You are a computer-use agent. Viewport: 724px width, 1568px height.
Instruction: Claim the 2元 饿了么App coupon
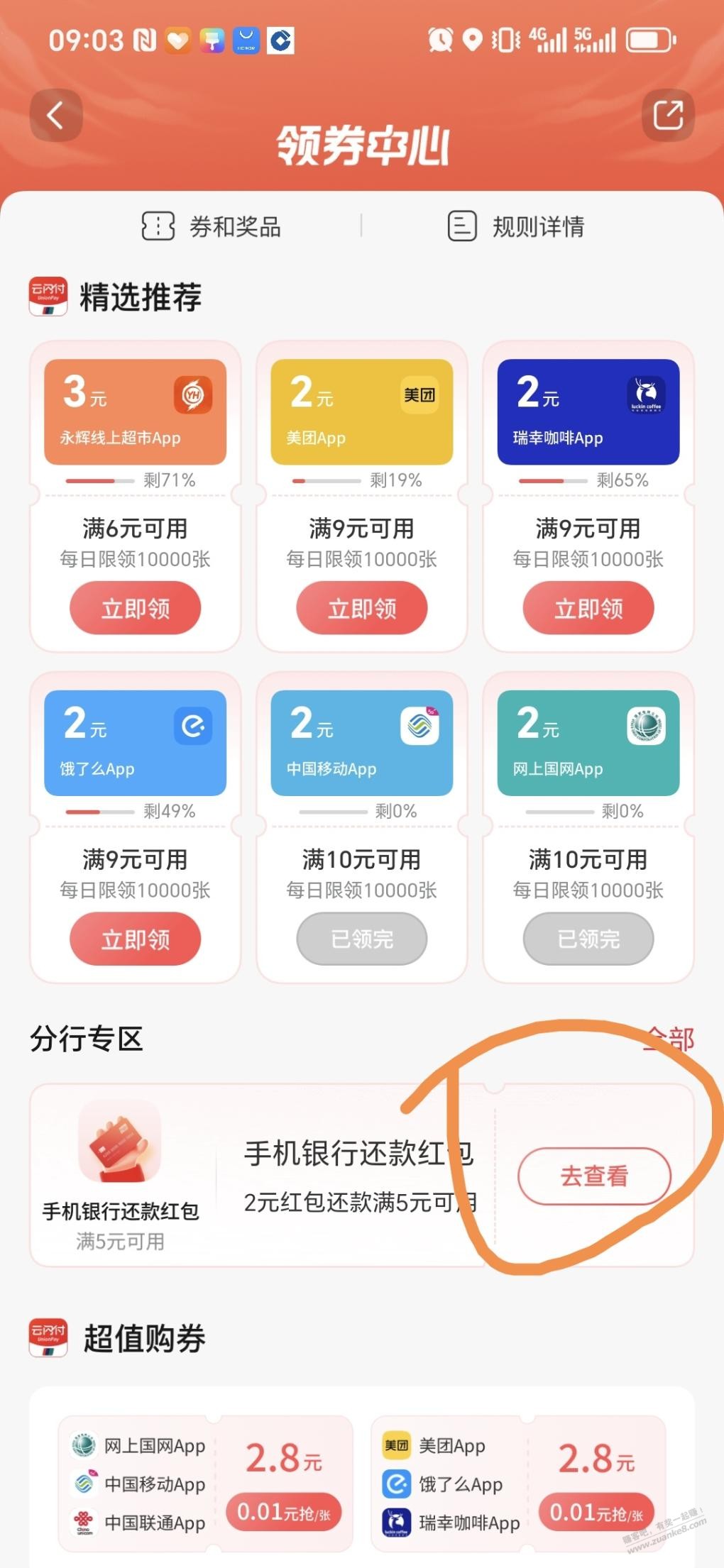[135, 939]
